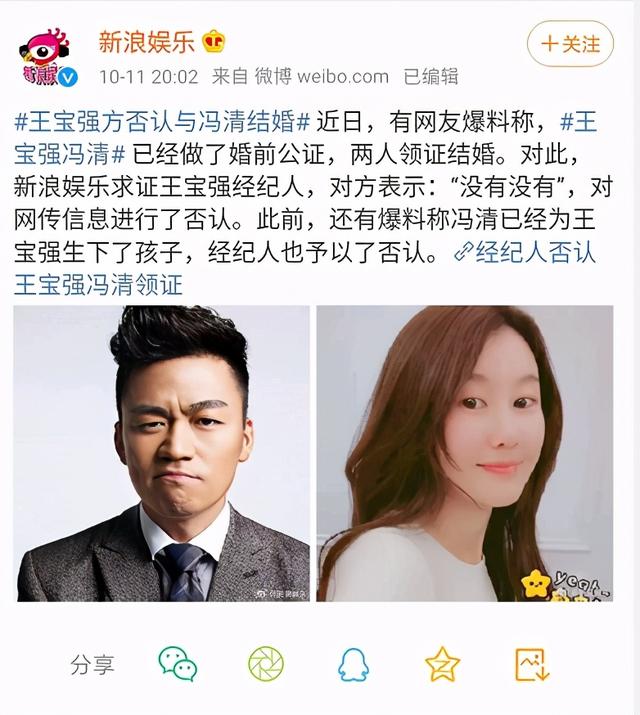The height and width of the screenshot is (715, 640).
Task: Share post to WeChat Moments
Action: [x=266, y=664]
